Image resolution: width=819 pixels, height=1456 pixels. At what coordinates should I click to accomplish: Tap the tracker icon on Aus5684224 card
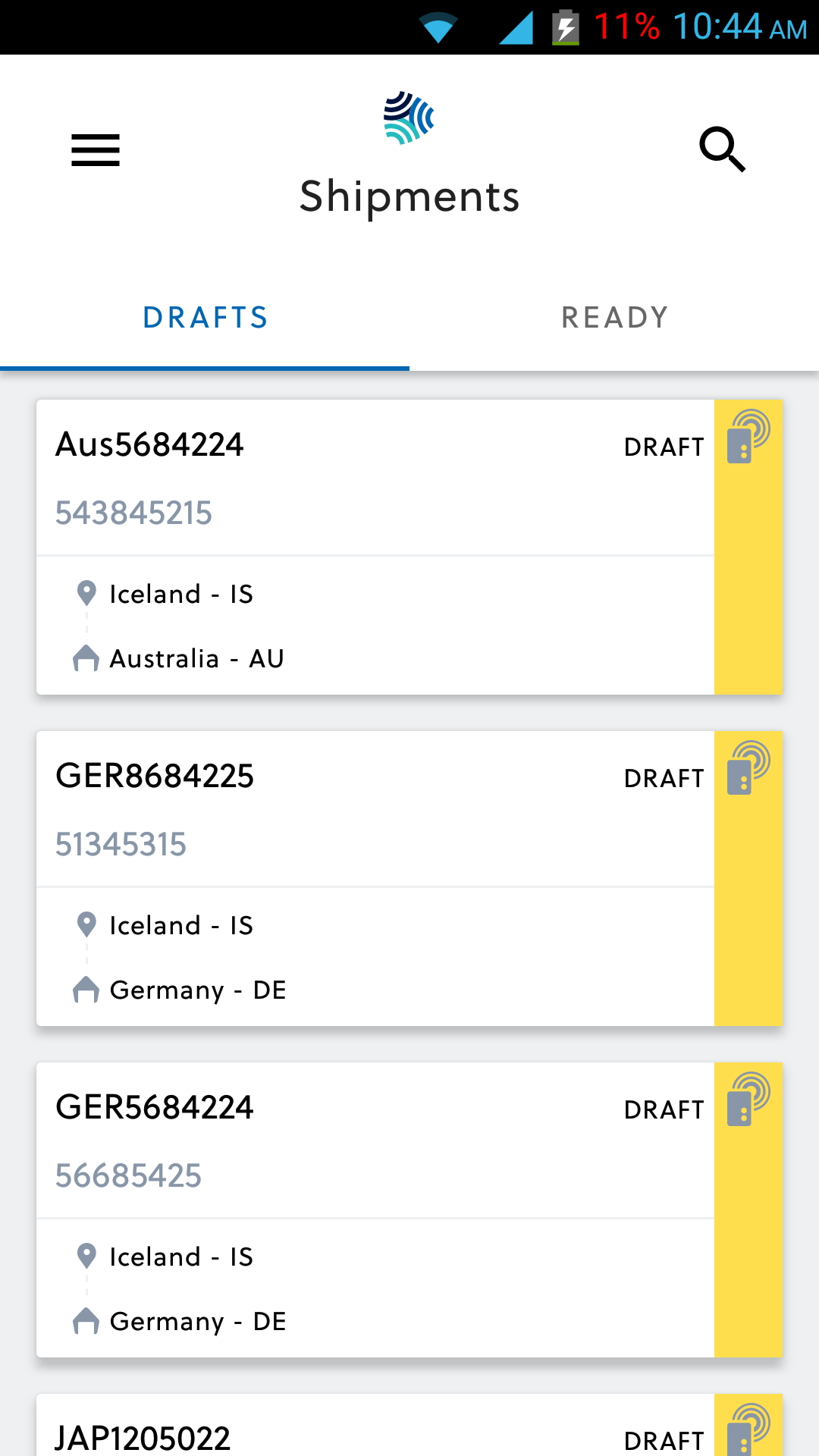point(748,437)
